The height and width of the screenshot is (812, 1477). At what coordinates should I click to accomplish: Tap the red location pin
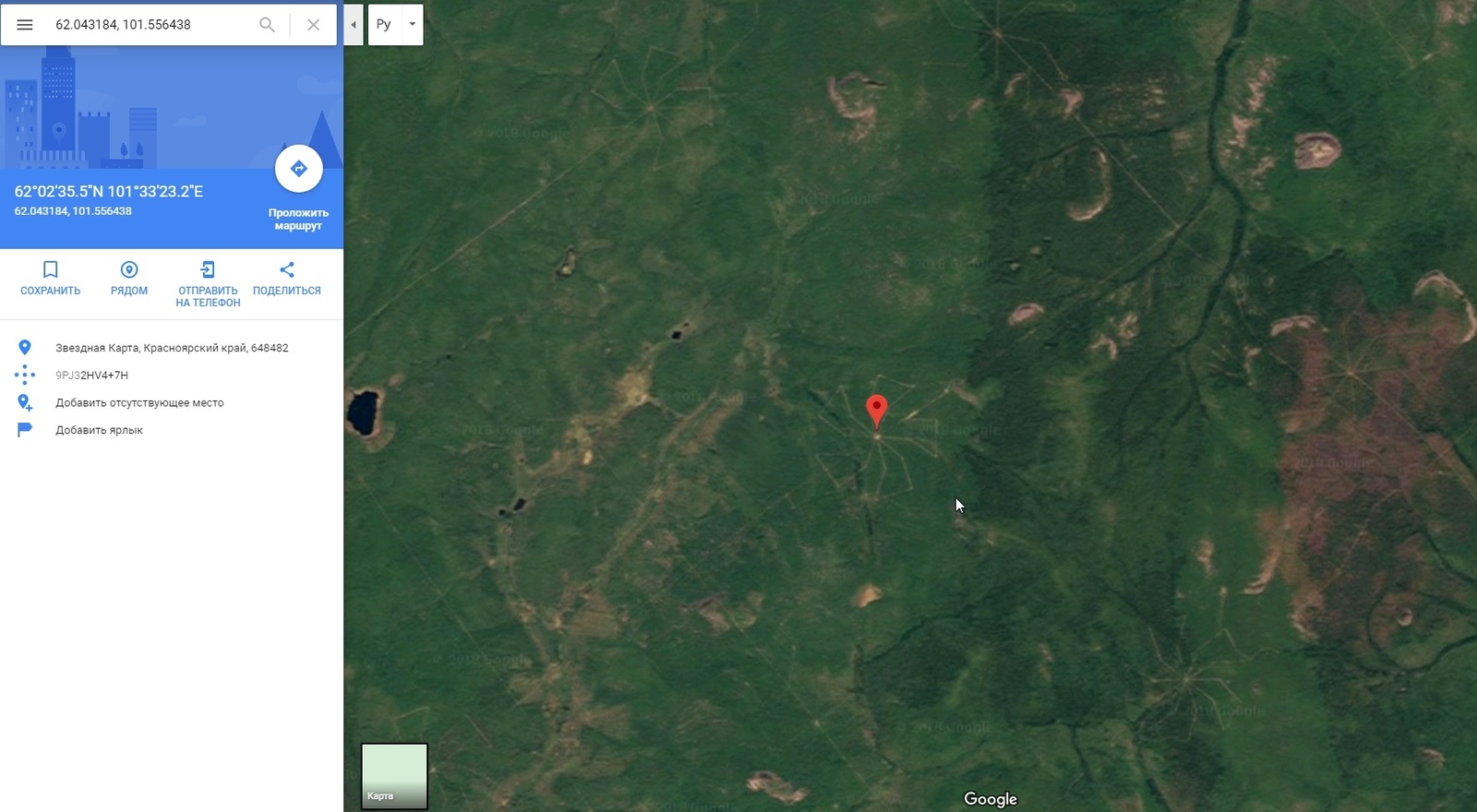876,409
